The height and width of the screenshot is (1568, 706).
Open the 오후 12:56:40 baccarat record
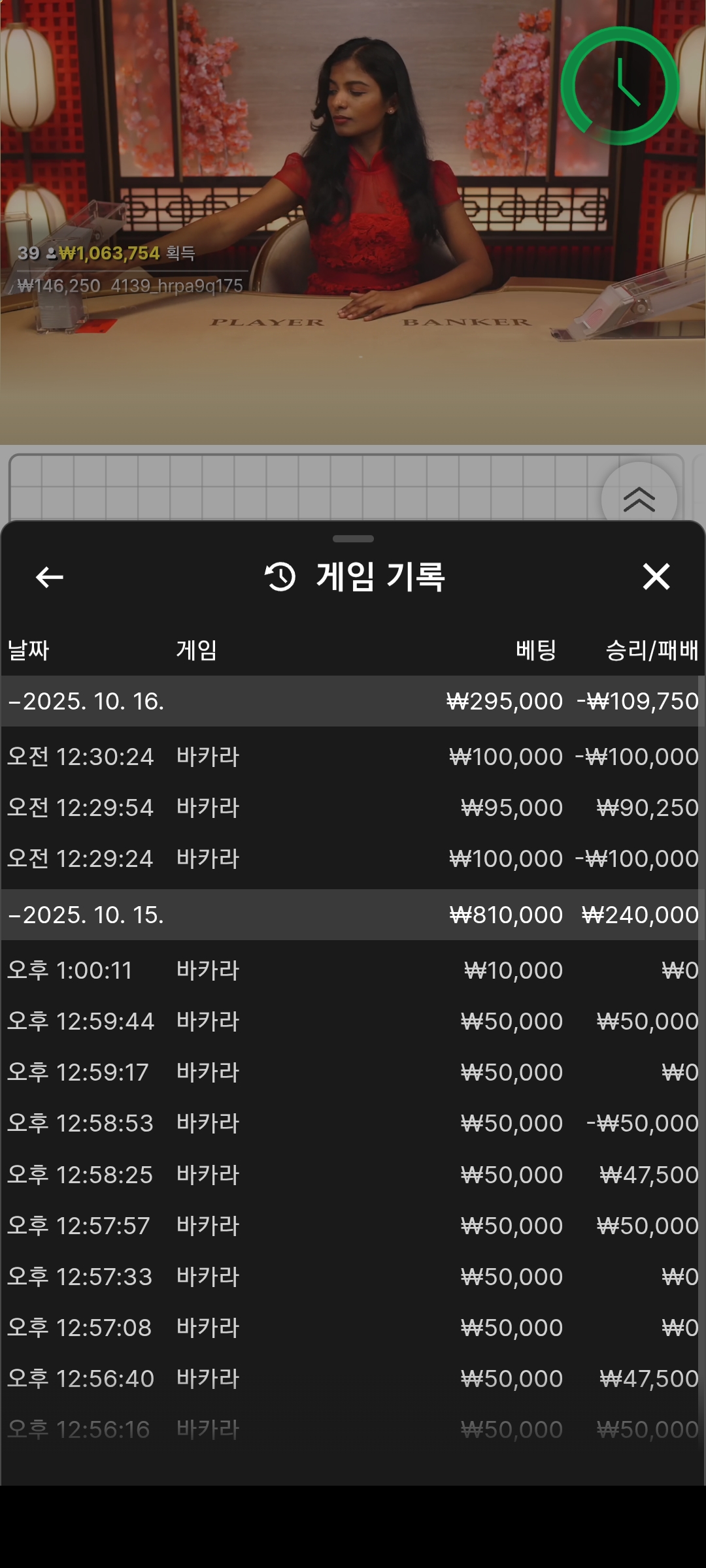pyautogui.click(x=352, y=1379)
